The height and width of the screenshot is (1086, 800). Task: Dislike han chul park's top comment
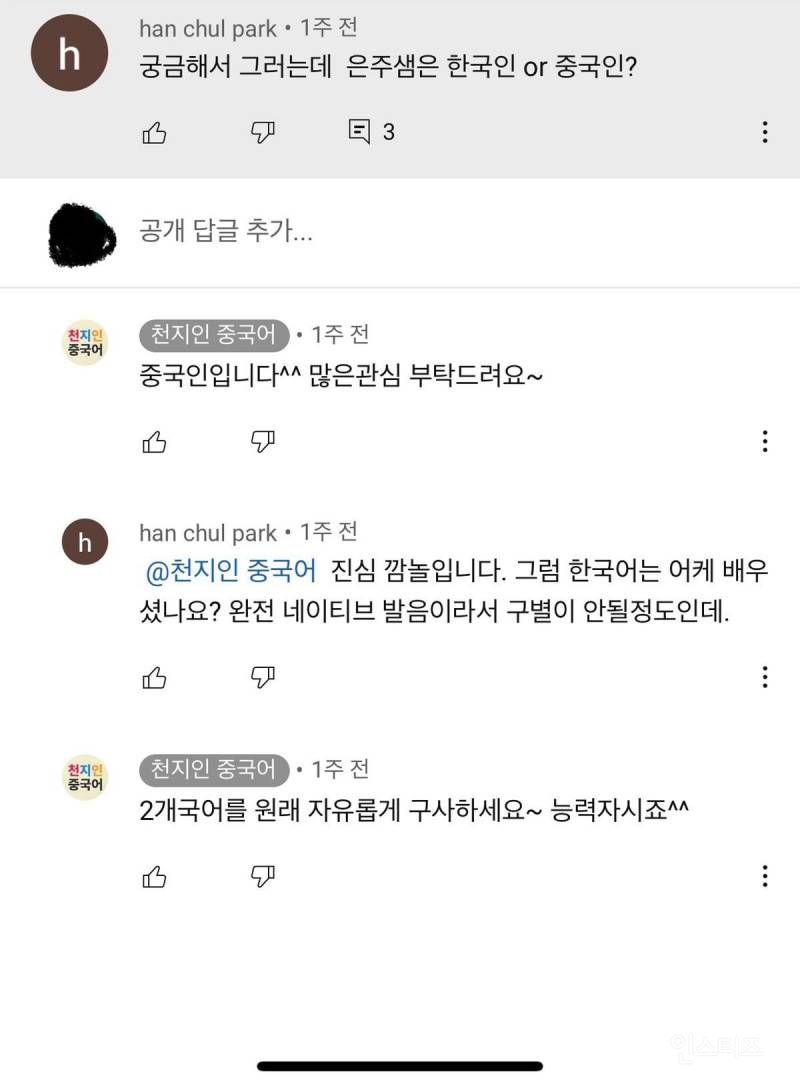[x=262, y=132]
